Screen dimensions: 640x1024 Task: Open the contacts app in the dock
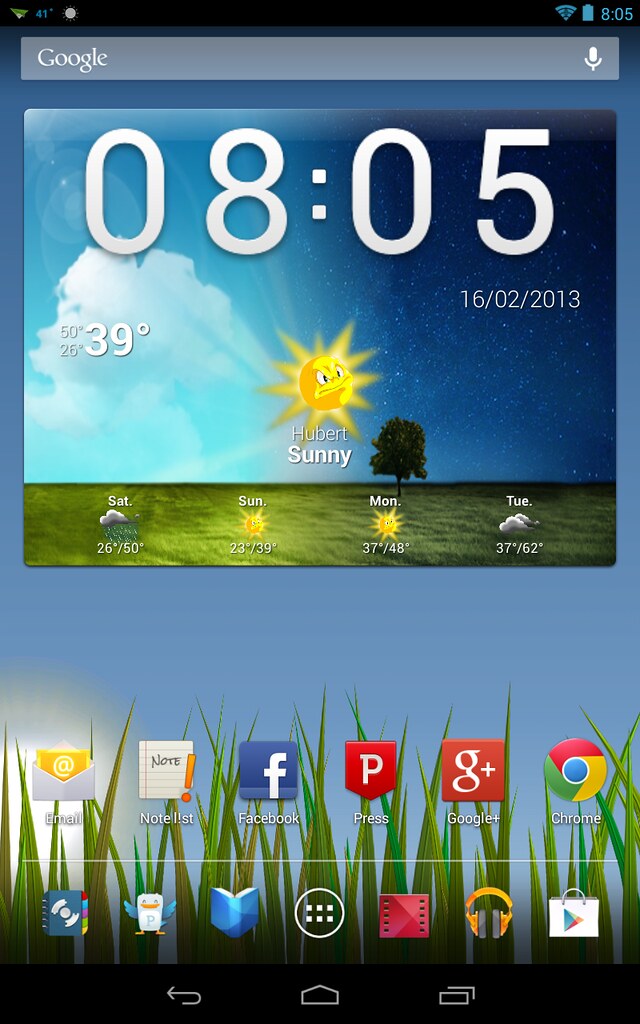pos(65,913)
